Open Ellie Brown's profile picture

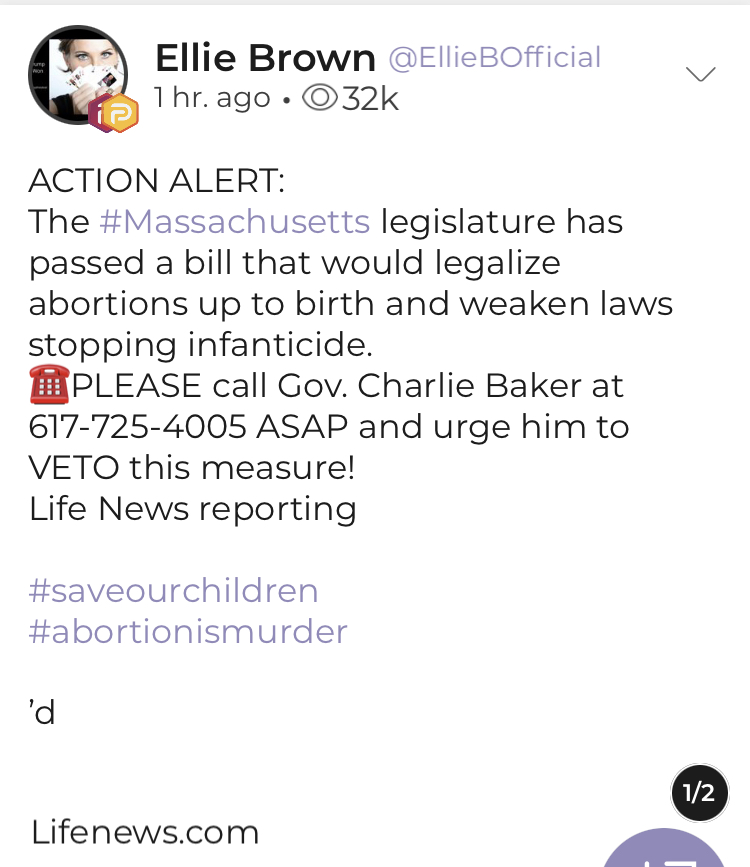pyautogui.click(x=77, y=75)
